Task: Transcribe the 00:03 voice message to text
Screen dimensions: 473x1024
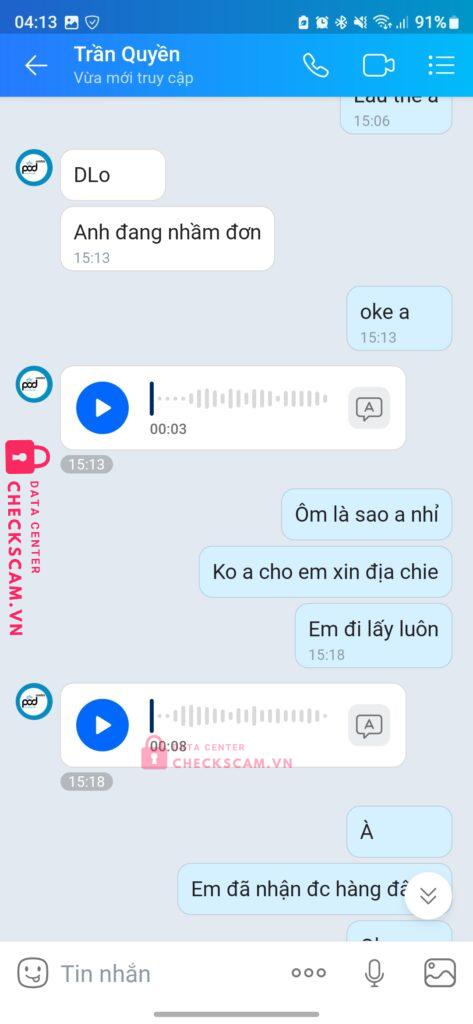Action: pyautogui.click(x=369, y=408)
